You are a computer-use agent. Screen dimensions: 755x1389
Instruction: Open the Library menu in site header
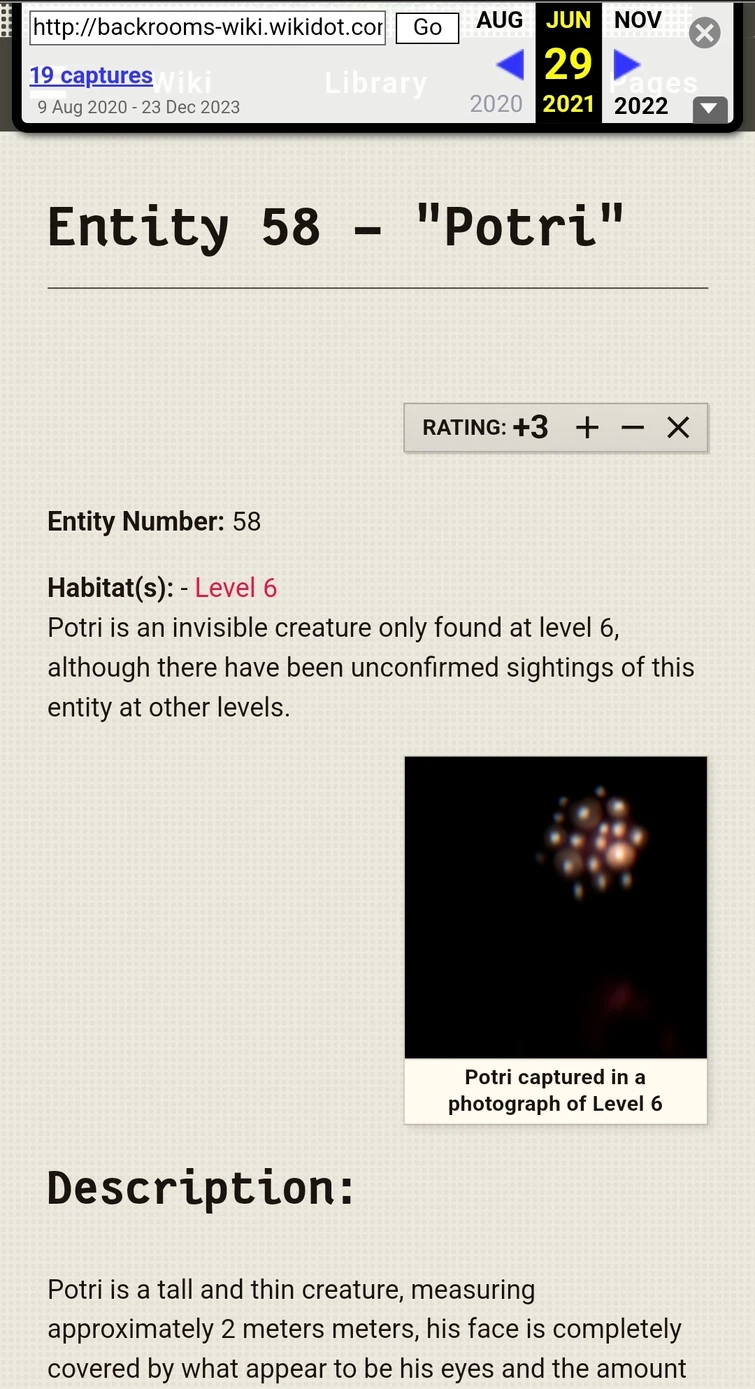click(375, 84)
